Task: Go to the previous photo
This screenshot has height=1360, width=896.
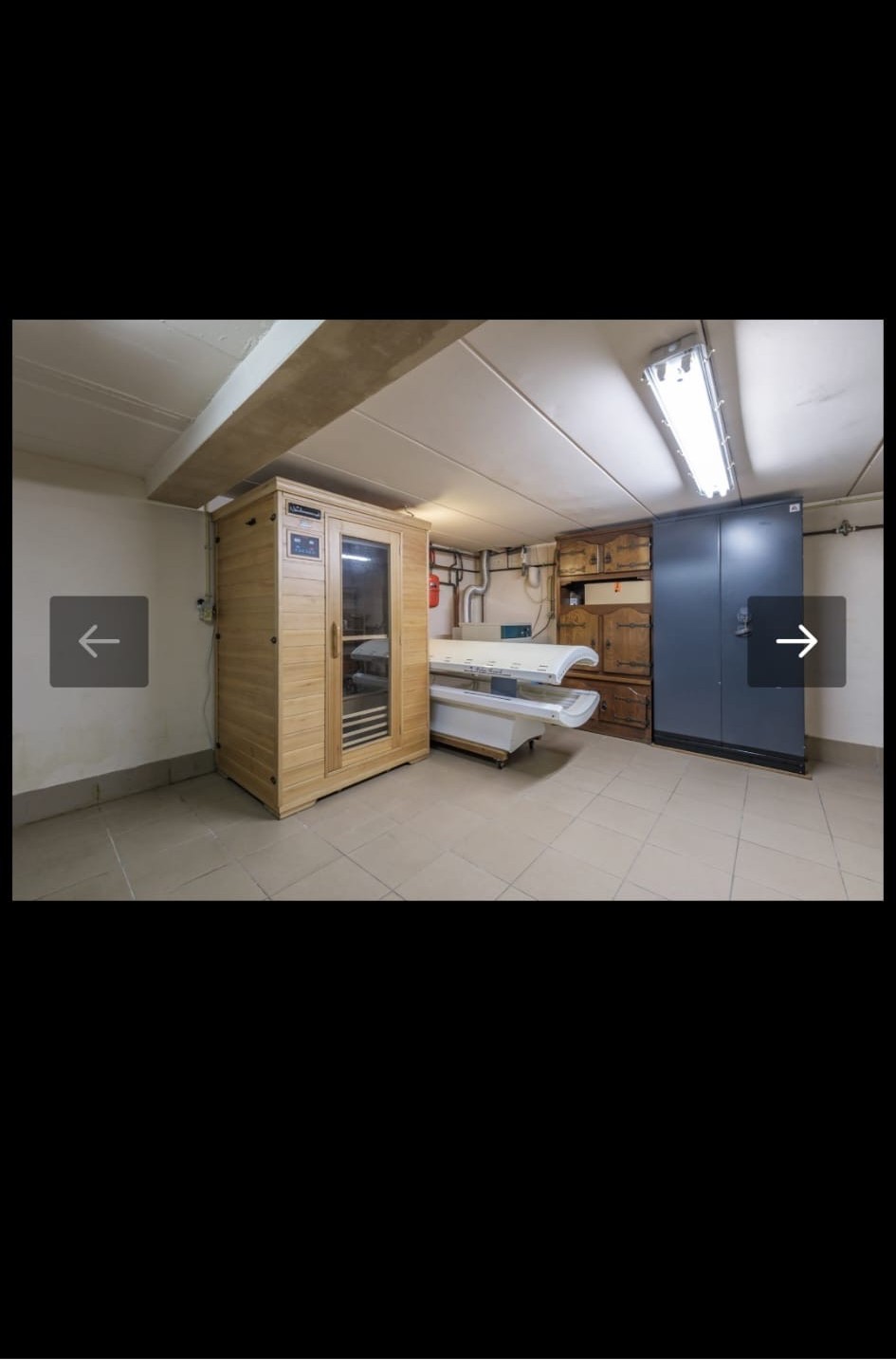Action: [99, 641]
